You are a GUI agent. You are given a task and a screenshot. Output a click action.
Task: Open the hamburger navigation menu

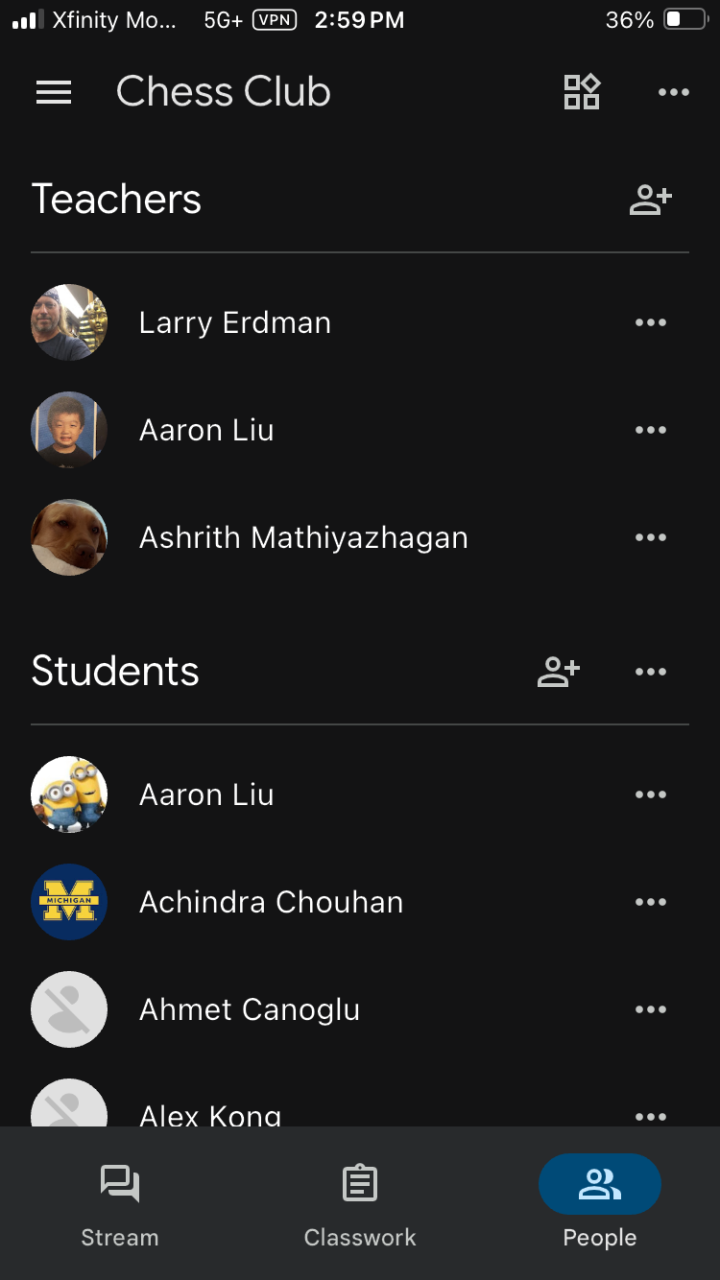tap(54, 93)
